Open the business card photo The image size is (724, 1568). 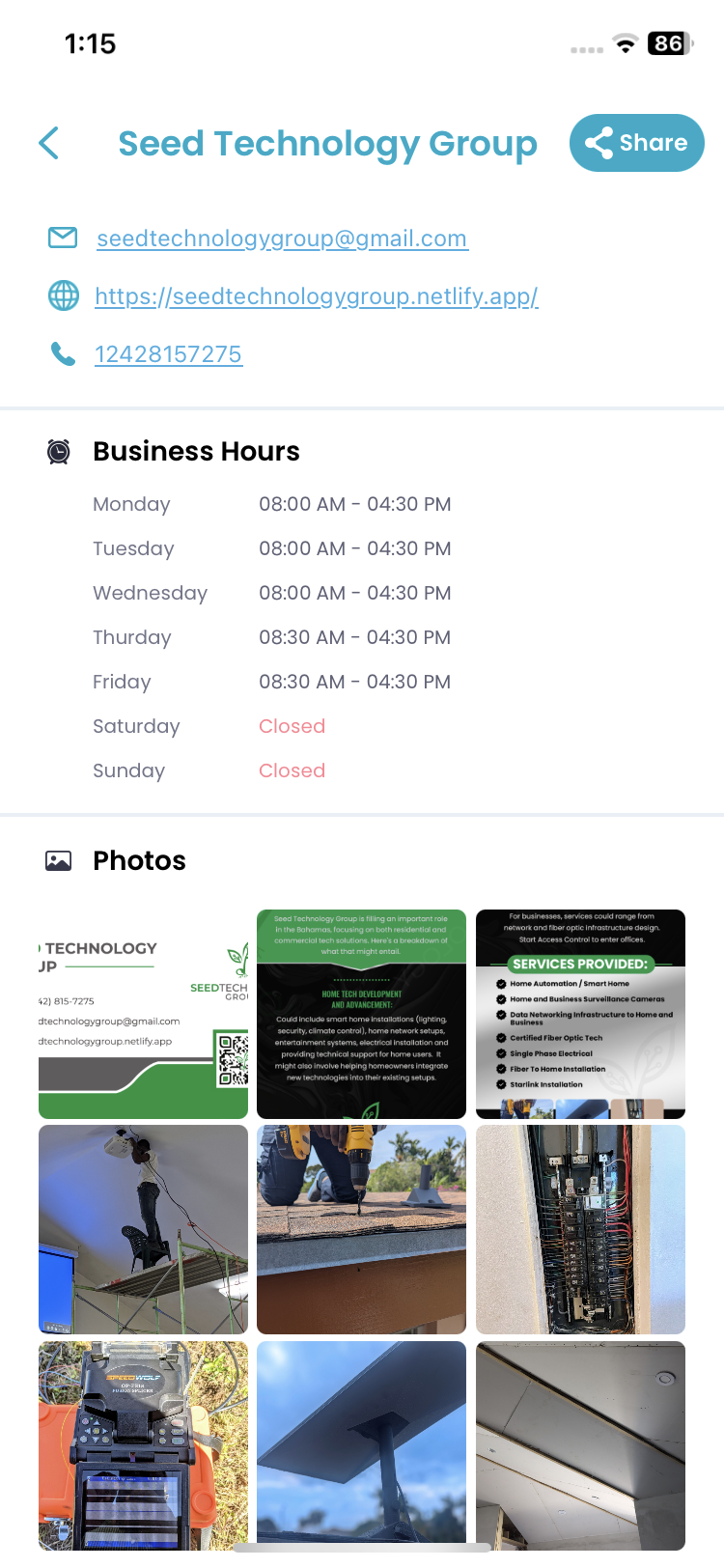143,1014
